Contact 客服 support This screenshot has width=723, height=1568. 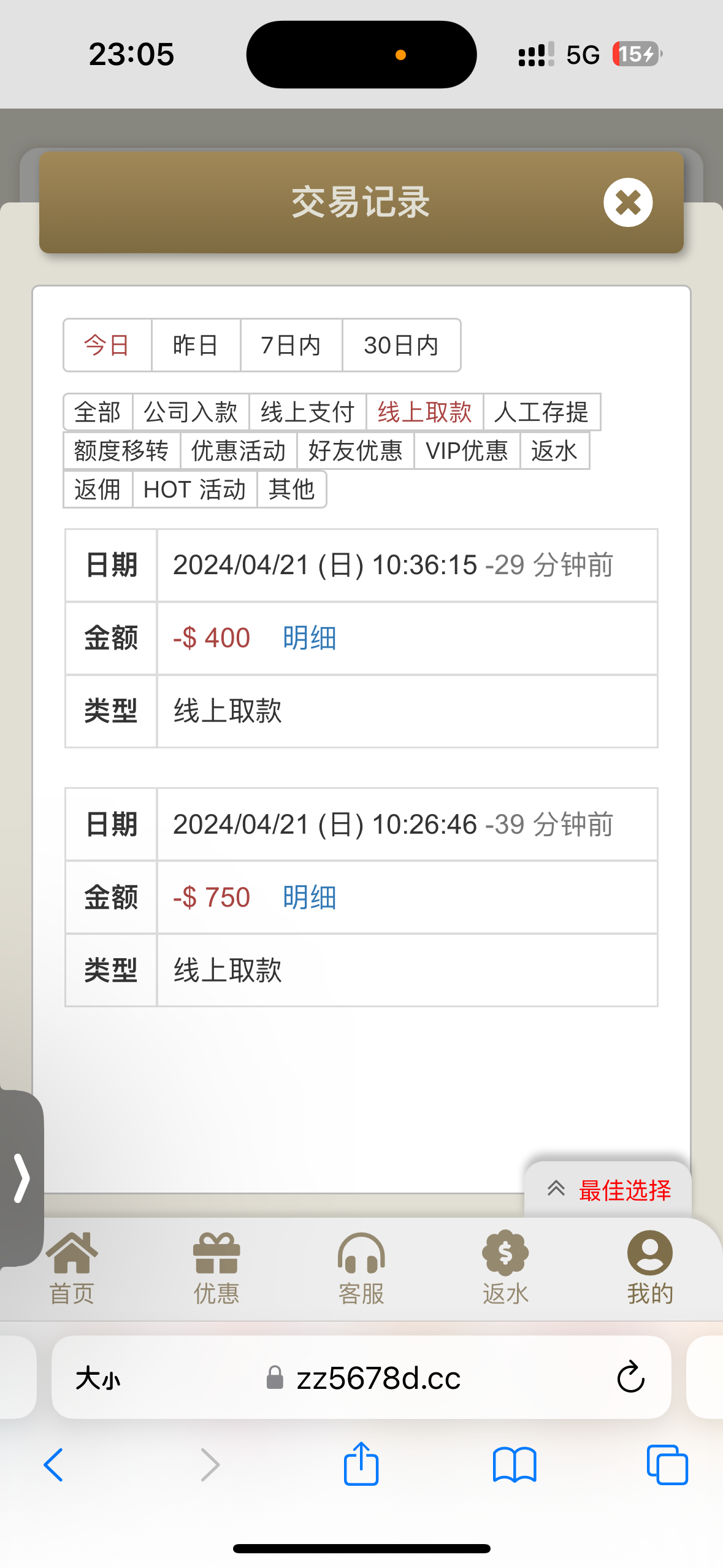(x=361, y=1267)
